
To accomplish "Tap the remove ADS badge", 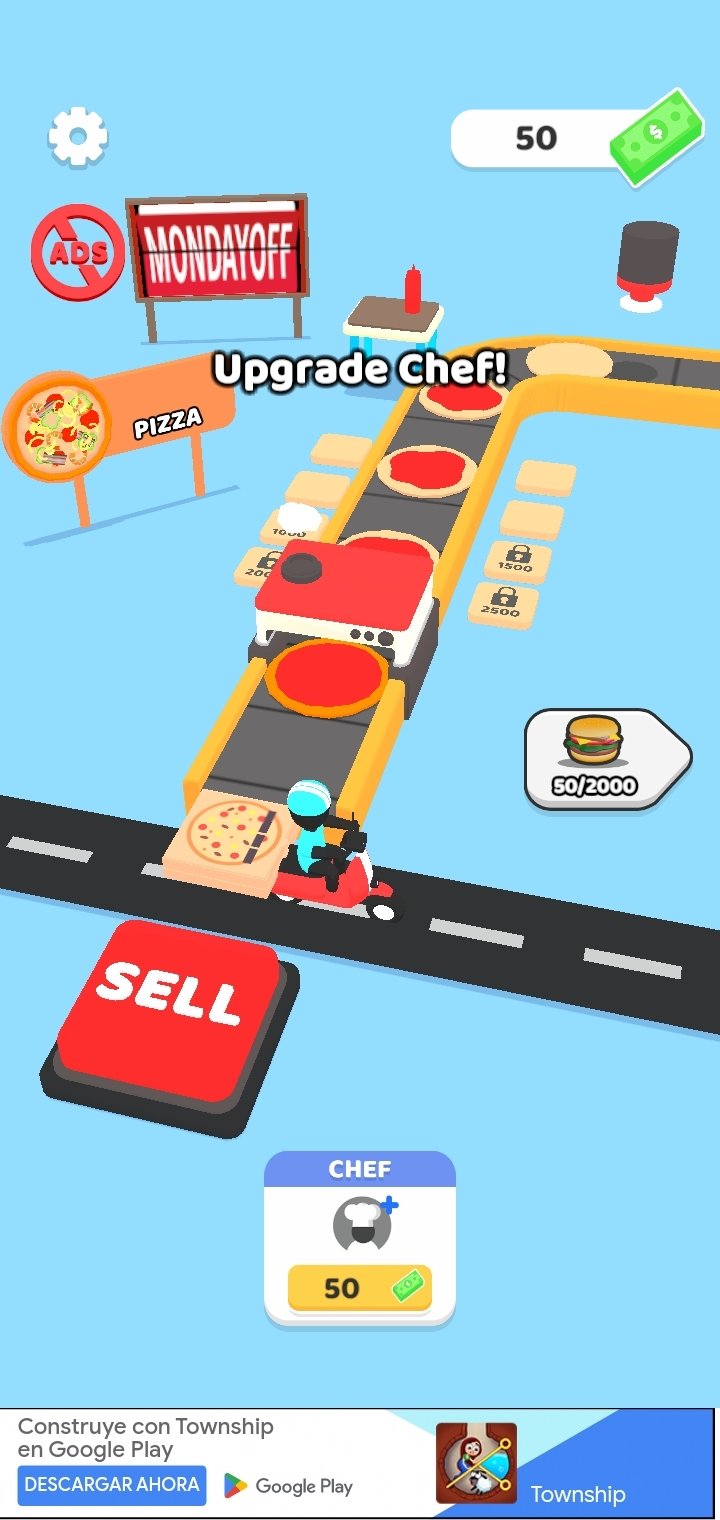I will tap(77, 251).
